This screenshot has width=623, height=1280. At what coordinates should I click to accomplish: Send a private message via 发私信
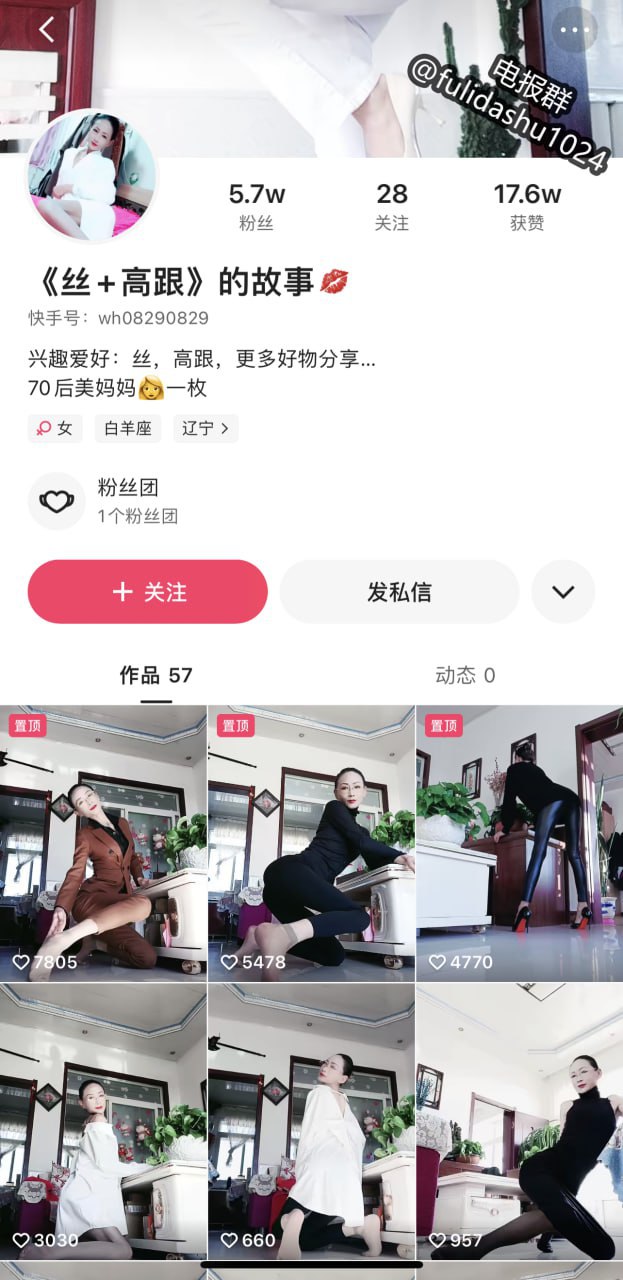click(x=399, y=592)
